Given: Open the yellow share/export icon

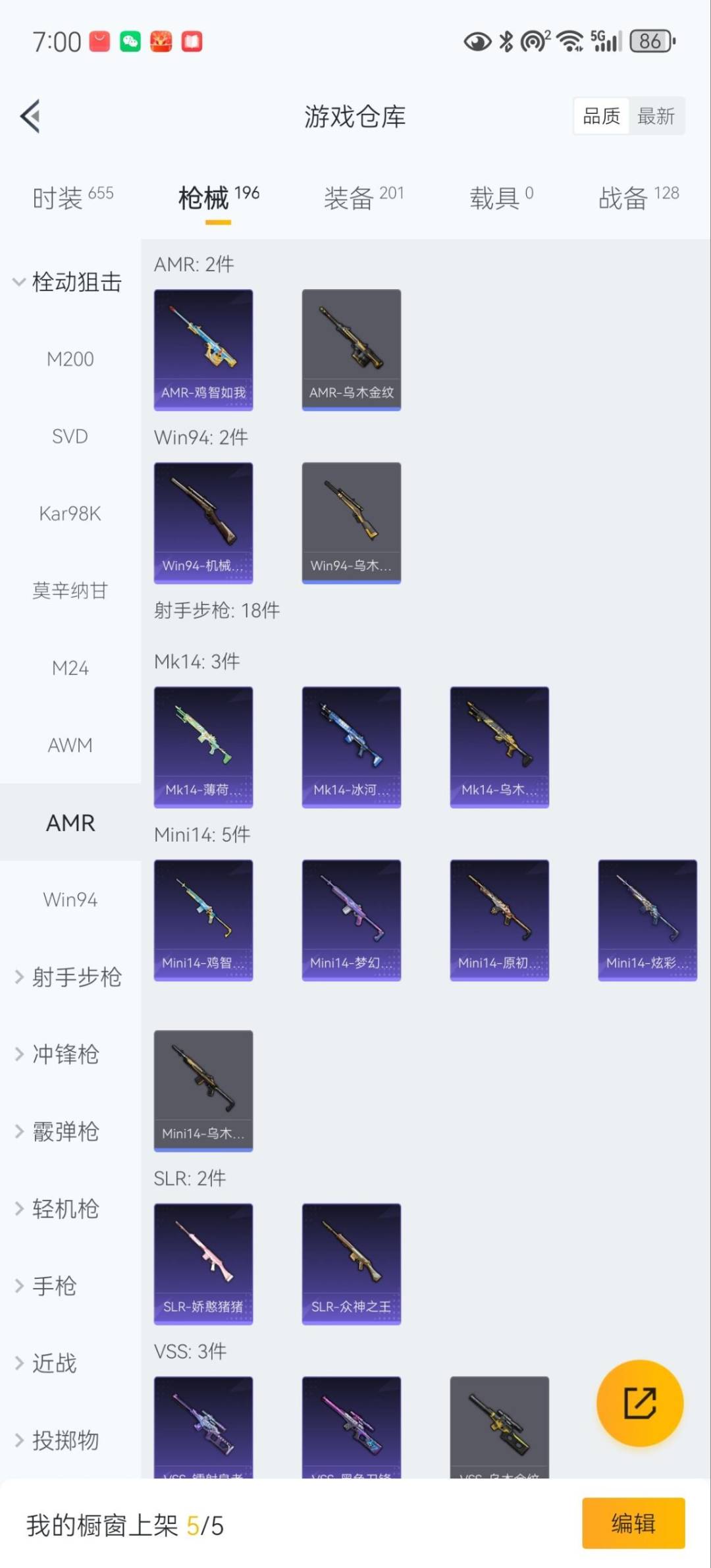Looking at the screenshot, I should tap(640, 1404).
